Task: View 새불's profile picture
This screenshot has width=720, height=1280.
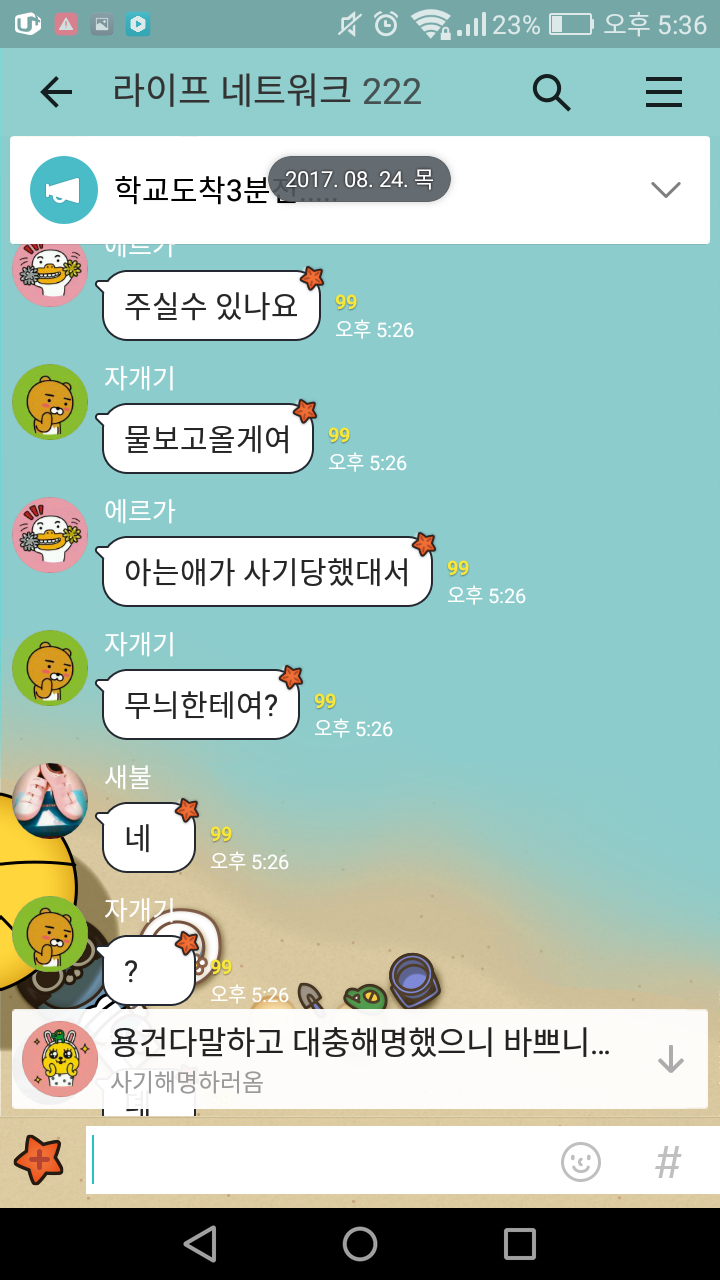Action: point(50,800)
